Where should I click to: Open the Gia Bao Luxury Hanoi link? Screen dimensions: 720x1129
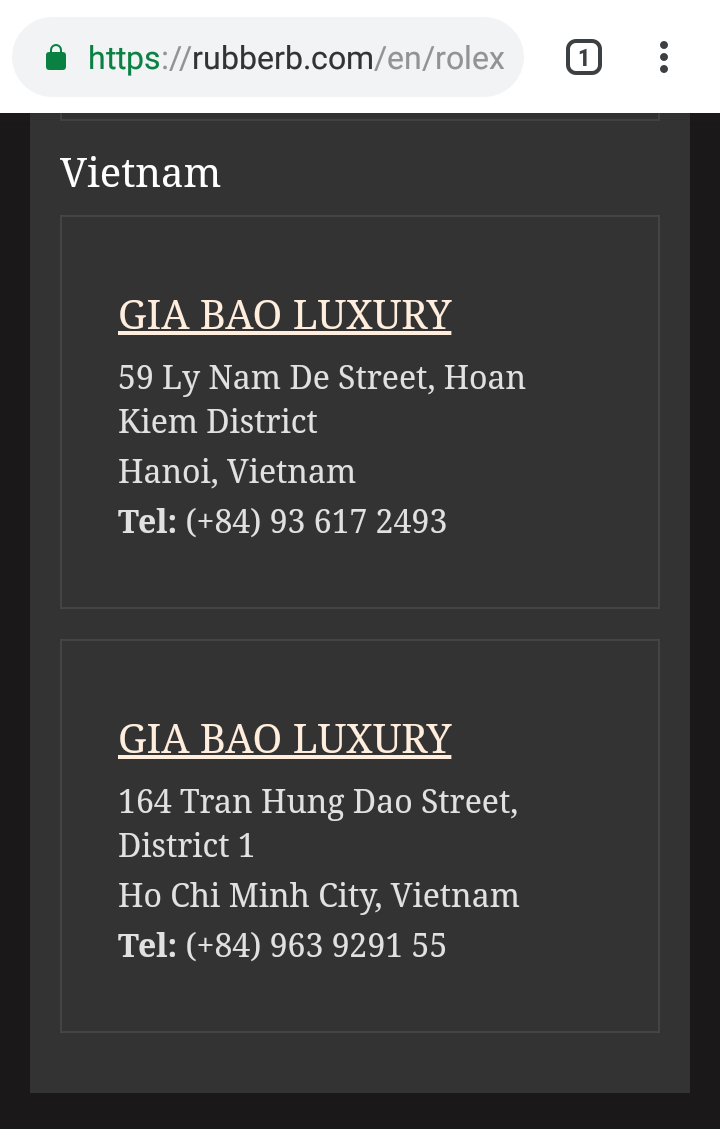click(284, 315)
